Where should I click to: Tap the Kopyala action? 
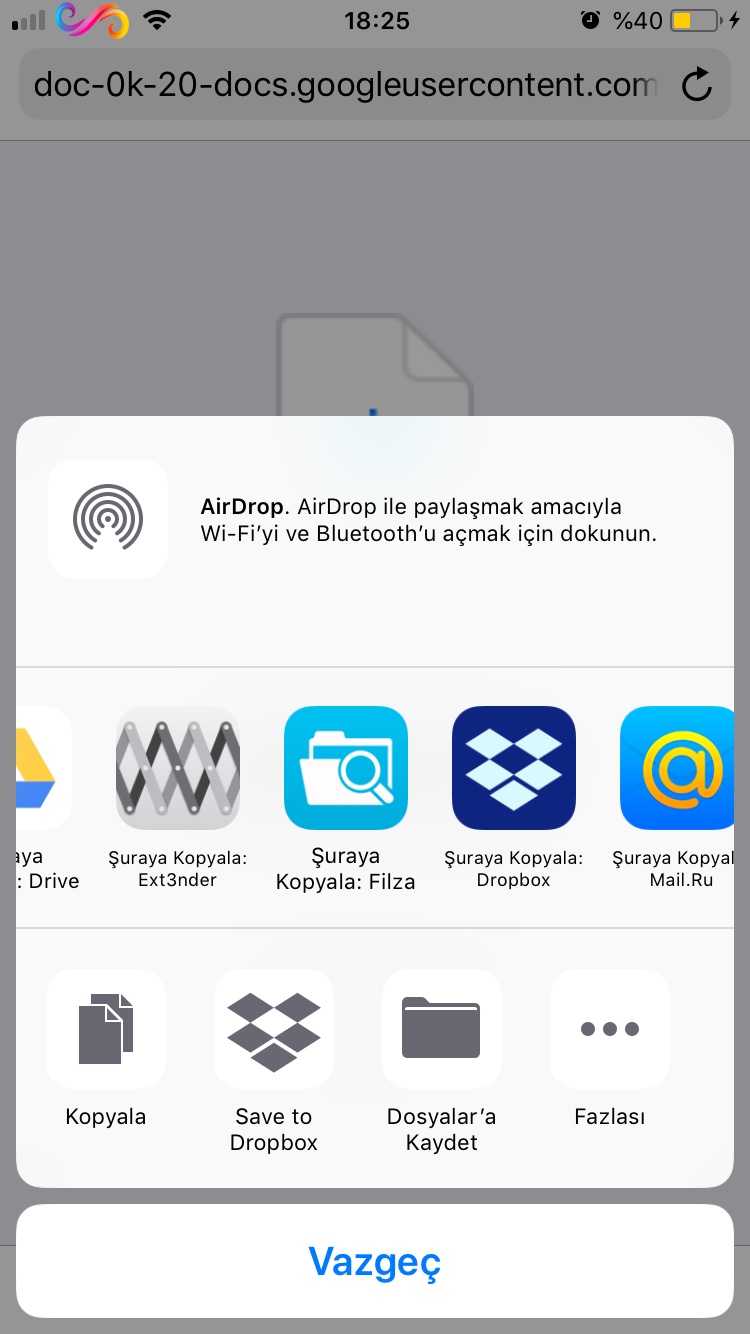click(106, 1029)
